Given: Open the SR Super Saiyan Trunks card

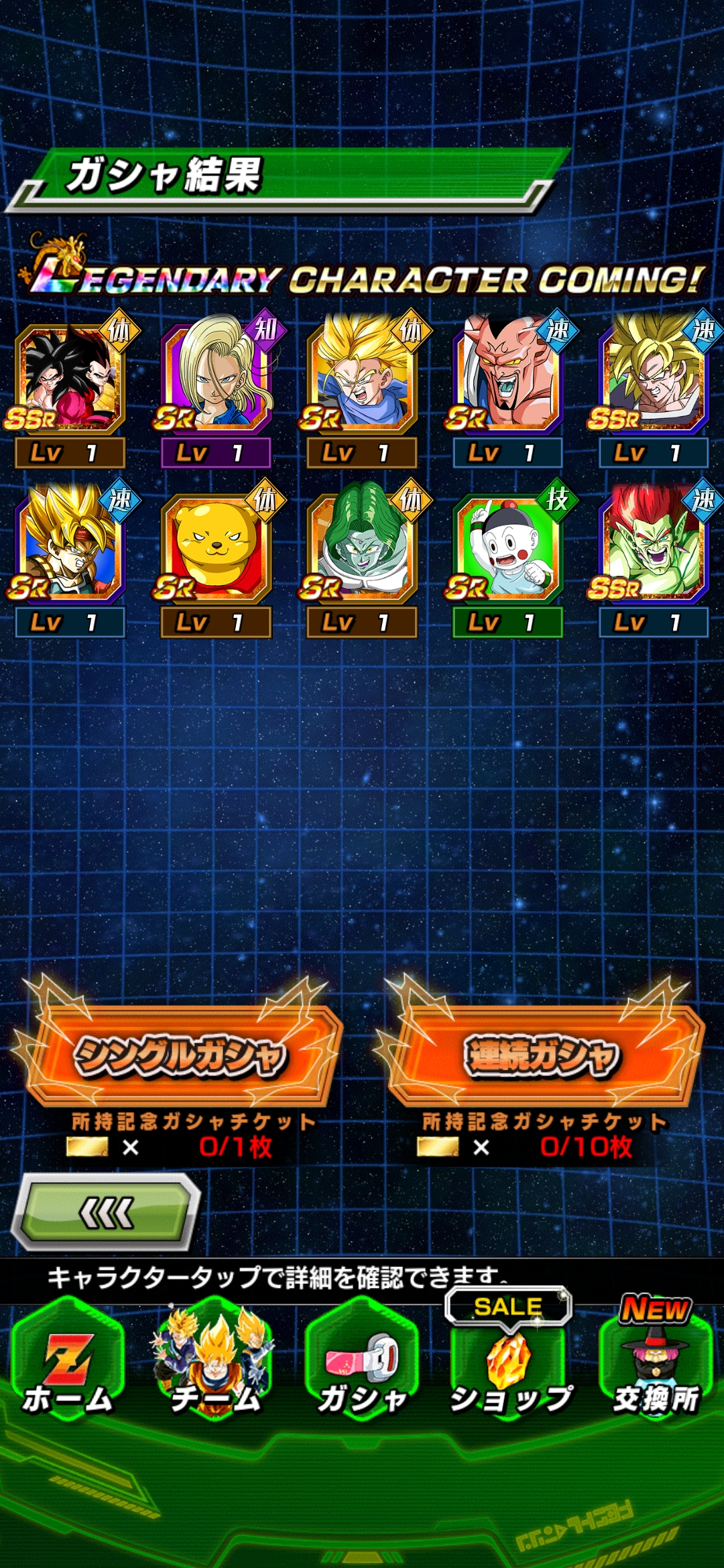Looking at the screenshot, I should (362, 379).
